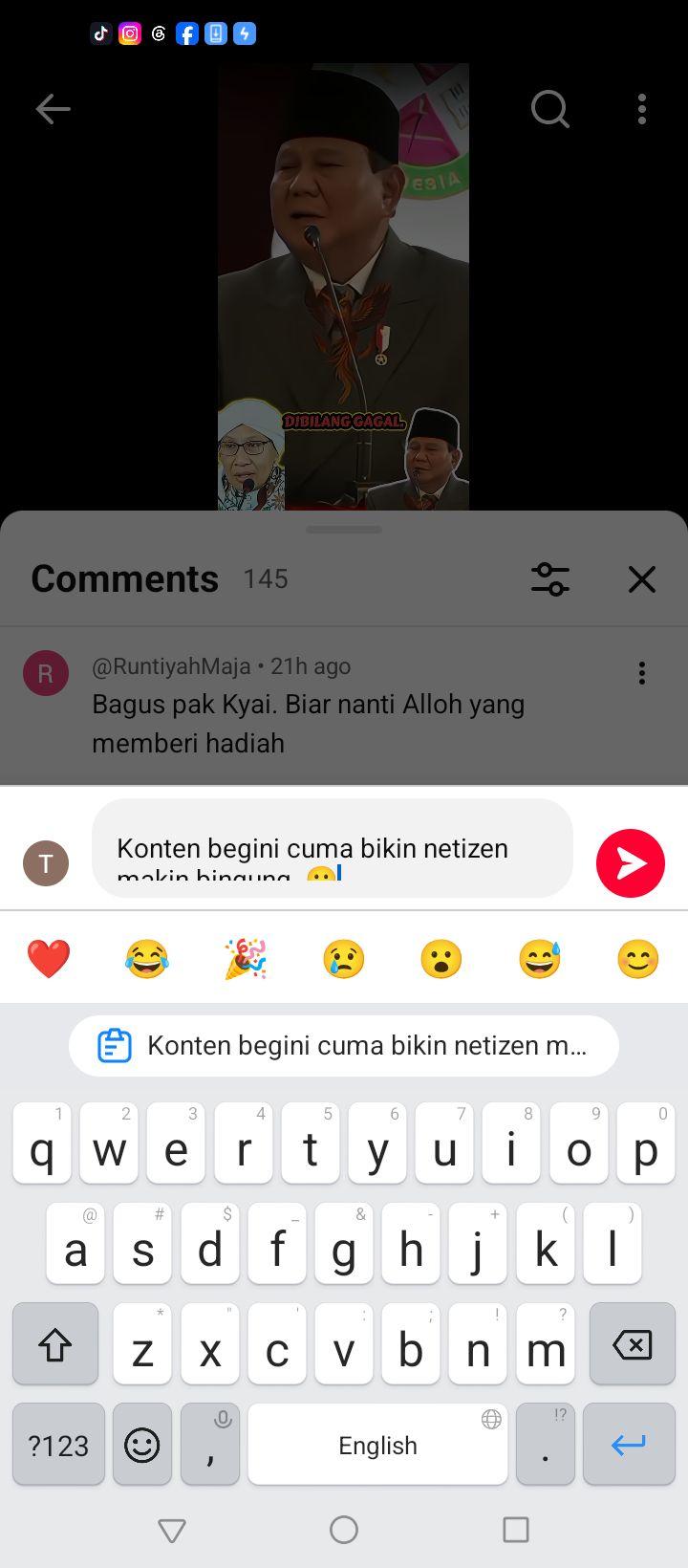Image resolution: width=688 pixels, height=1568 pixels.
Task: Go back from the video
Action: click(53, 109)
